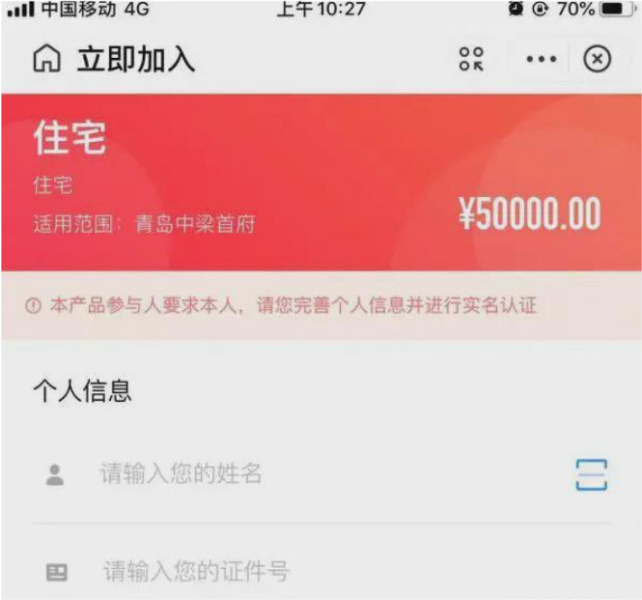The width and height of the screenshot is (642, 600).
Task: Open the four-dot shortcut icon in header
Action: pyautogui.click(x=471, y=59)
